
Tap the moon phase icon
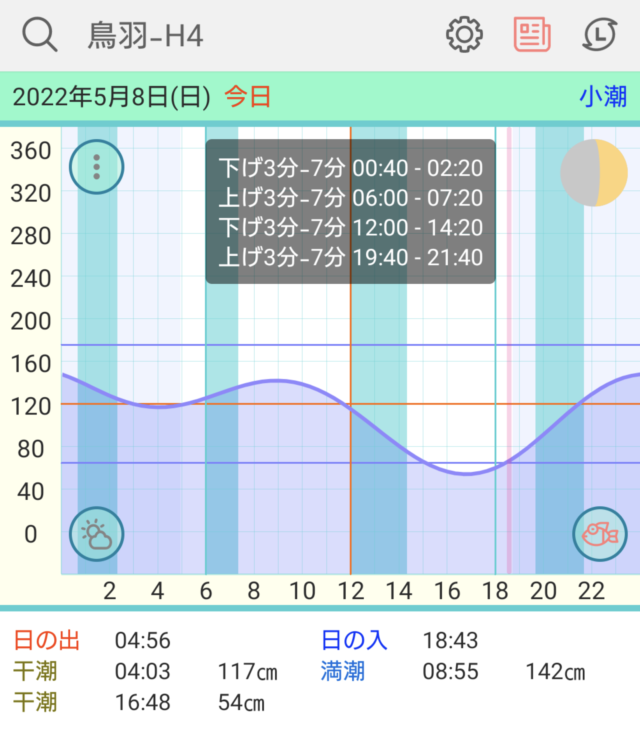(x=594, y=173)
